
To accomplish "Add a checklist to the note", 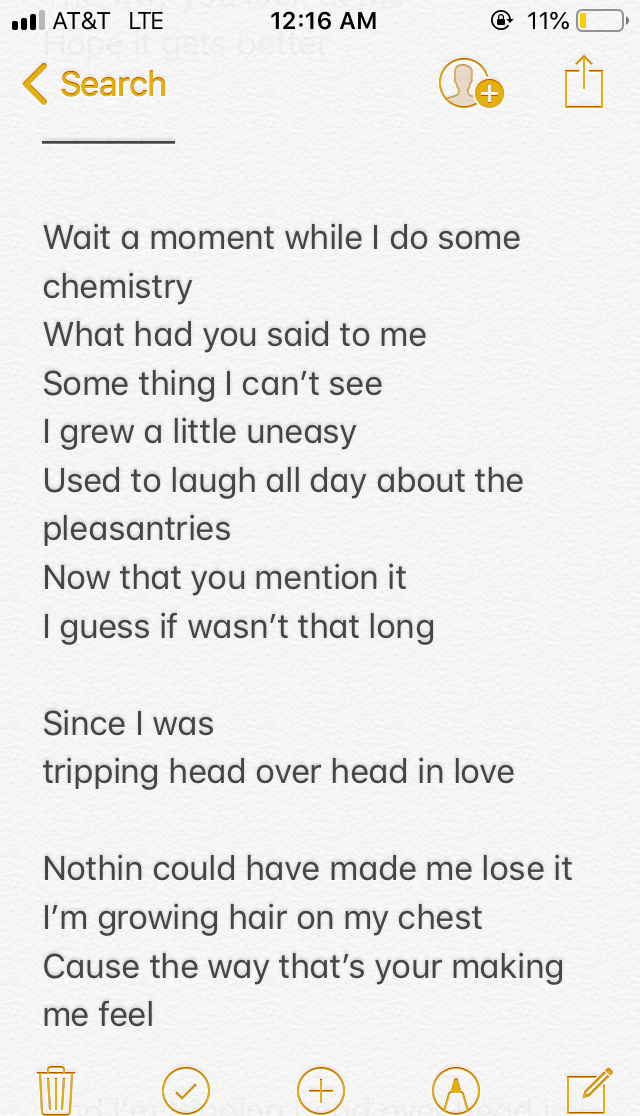I will tap(186, 1091).
